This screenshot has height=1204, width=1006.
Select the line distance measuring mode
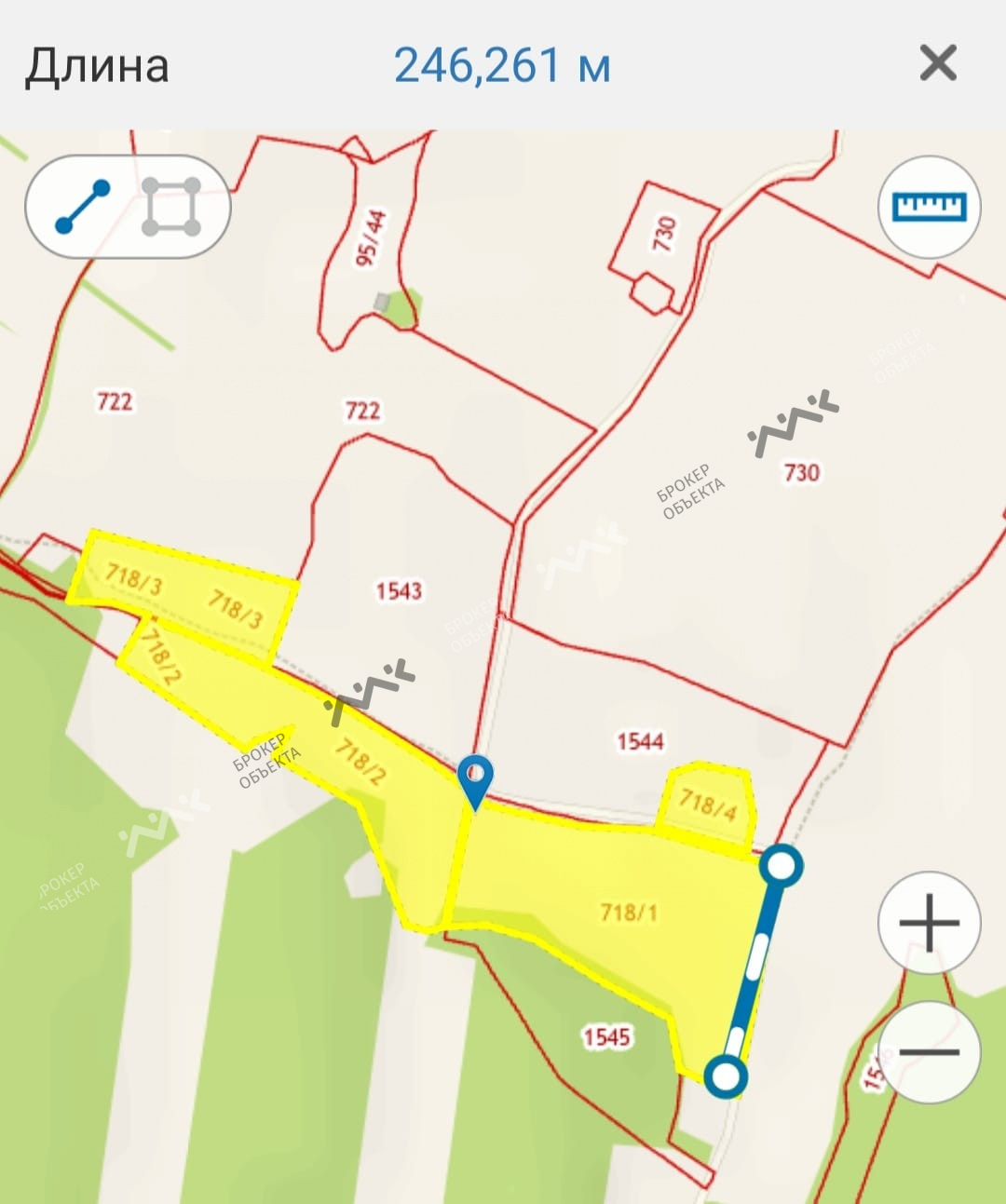click(x=83, y=207)
